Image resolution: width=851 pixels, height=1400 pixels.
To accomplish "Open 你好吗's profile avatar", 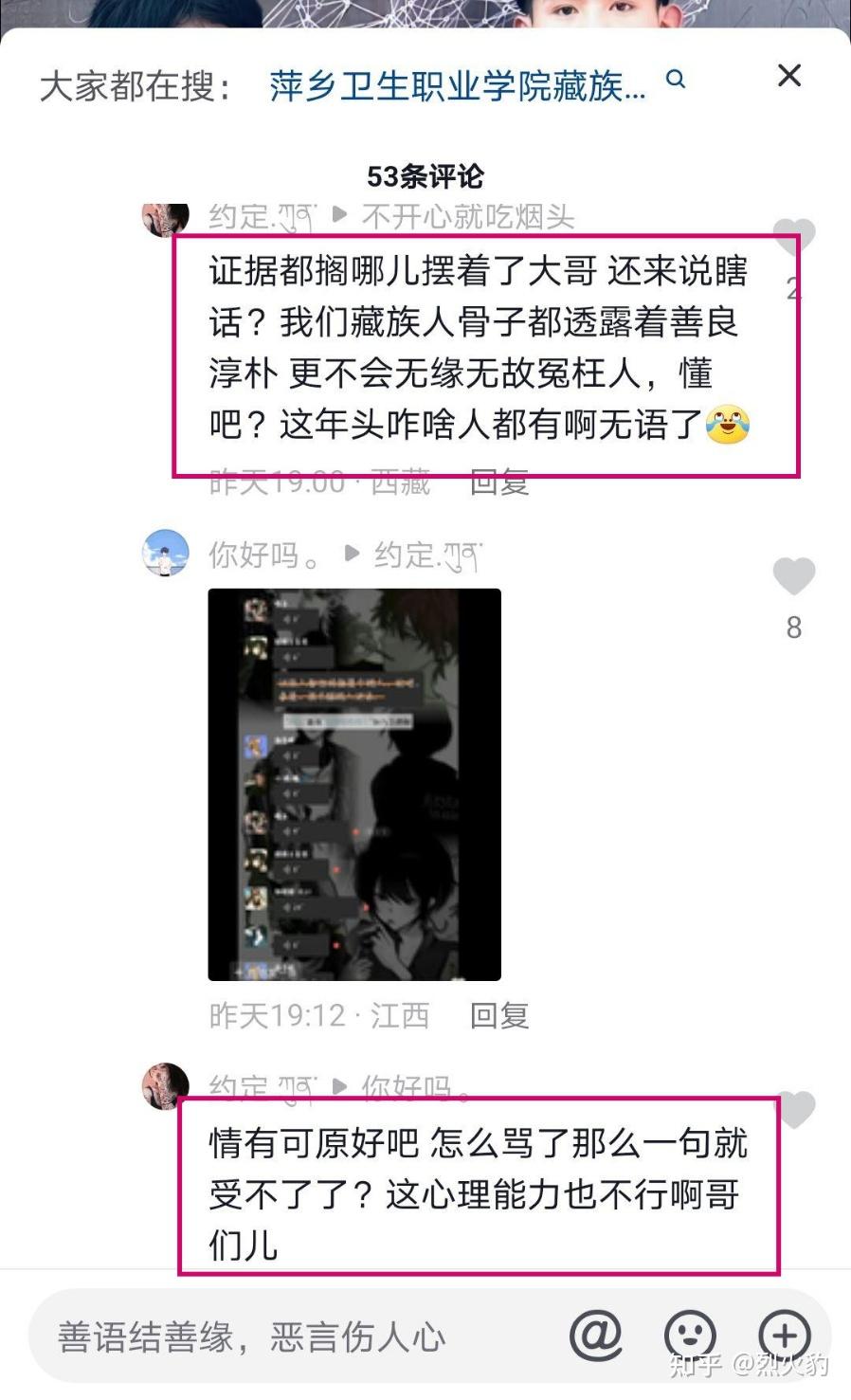I will click(x=165, y=554).
